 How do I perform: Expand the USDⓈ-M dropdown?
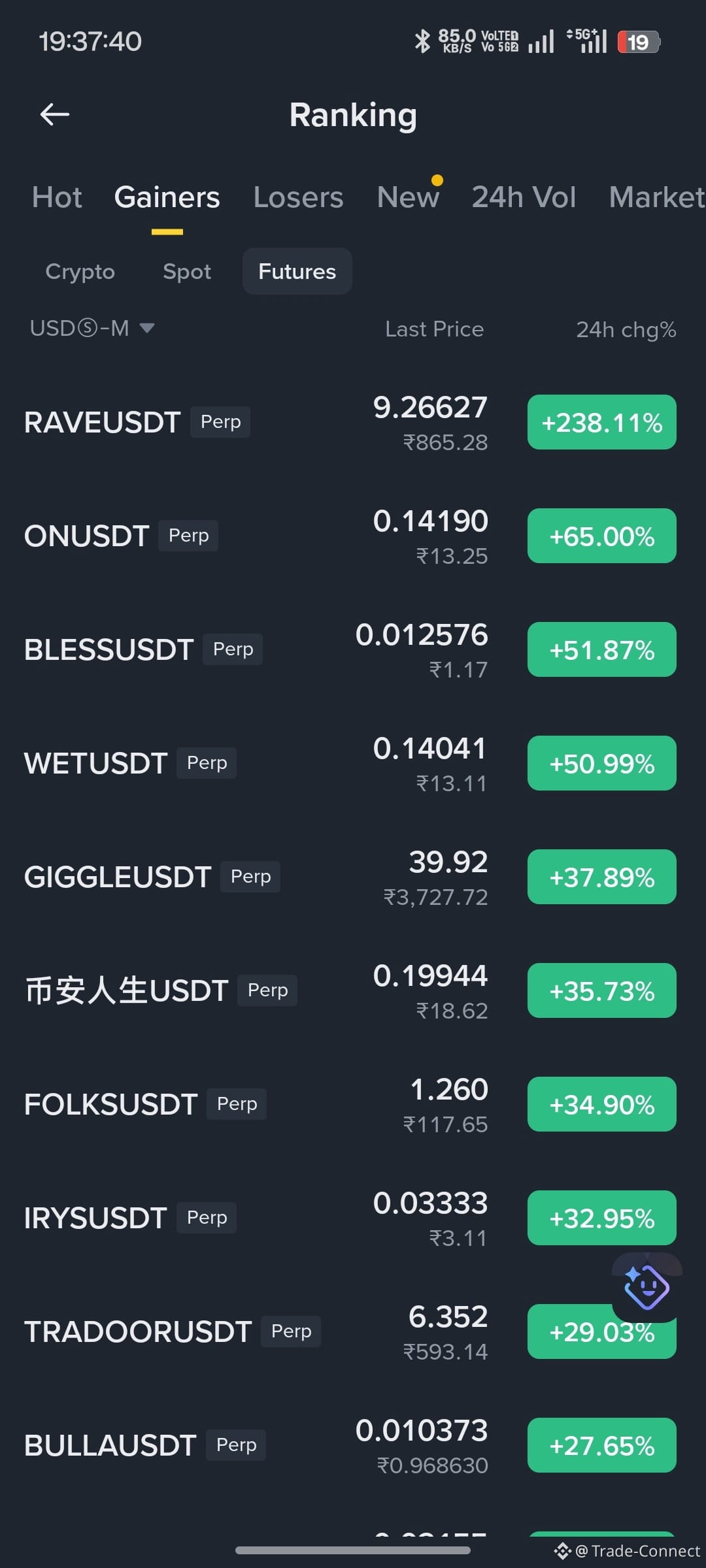92,328
